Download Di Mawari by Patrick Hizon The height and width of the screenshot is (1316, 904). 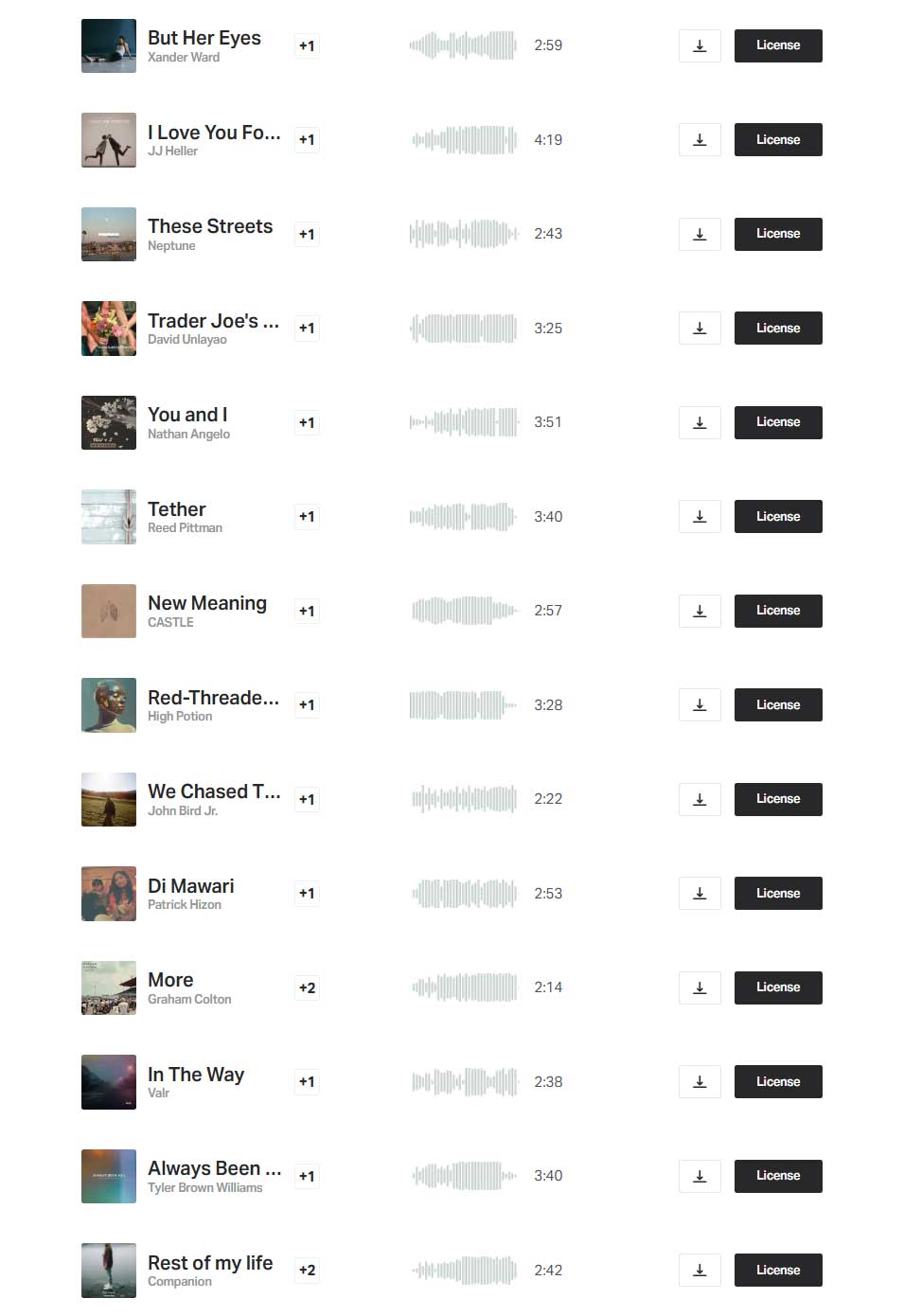coord(700,894)
